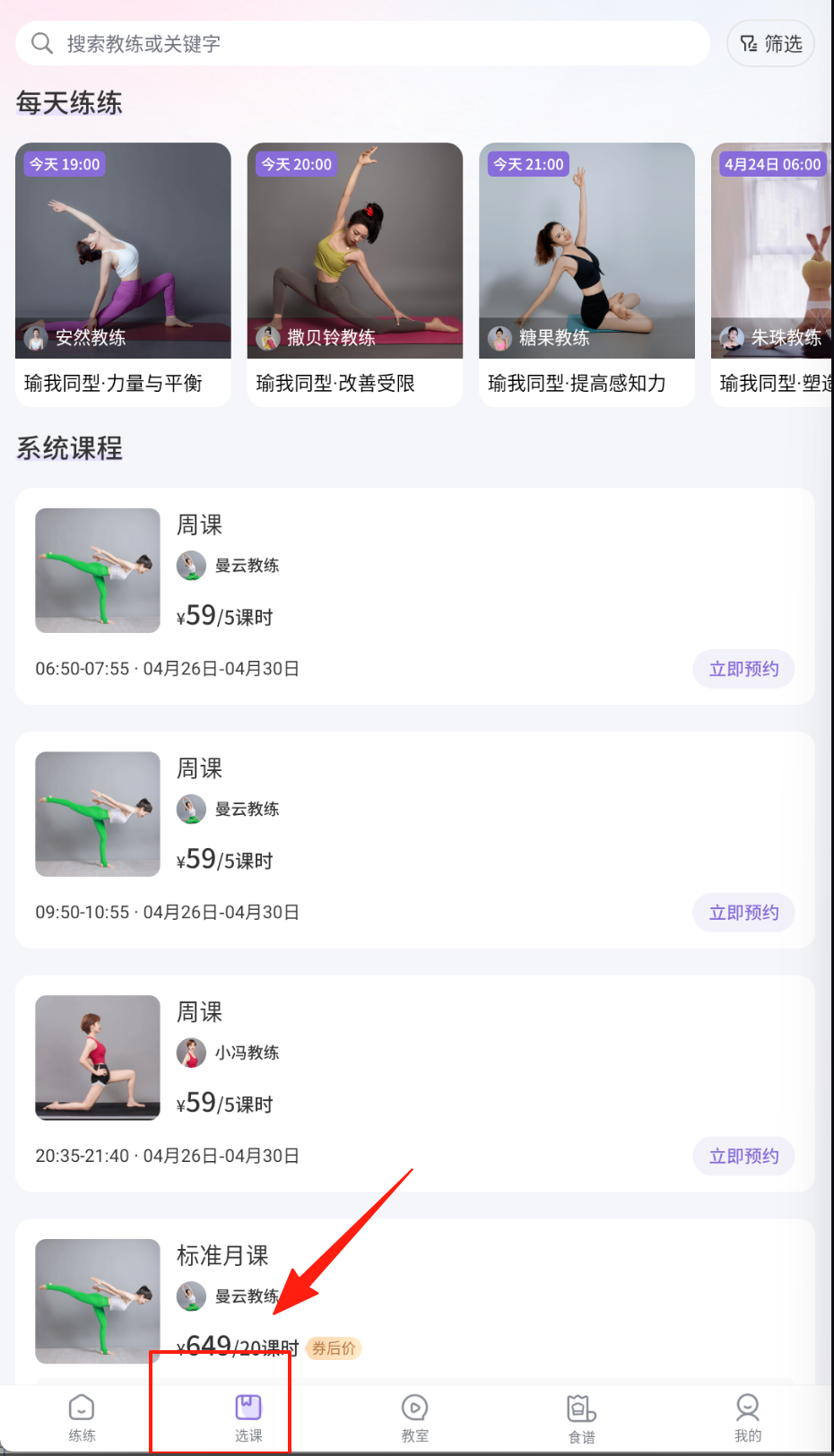This screenshot has width=834, height=1456.
Task: Open 小冯教练's 周课 course card
Action: pos(413,1058)
